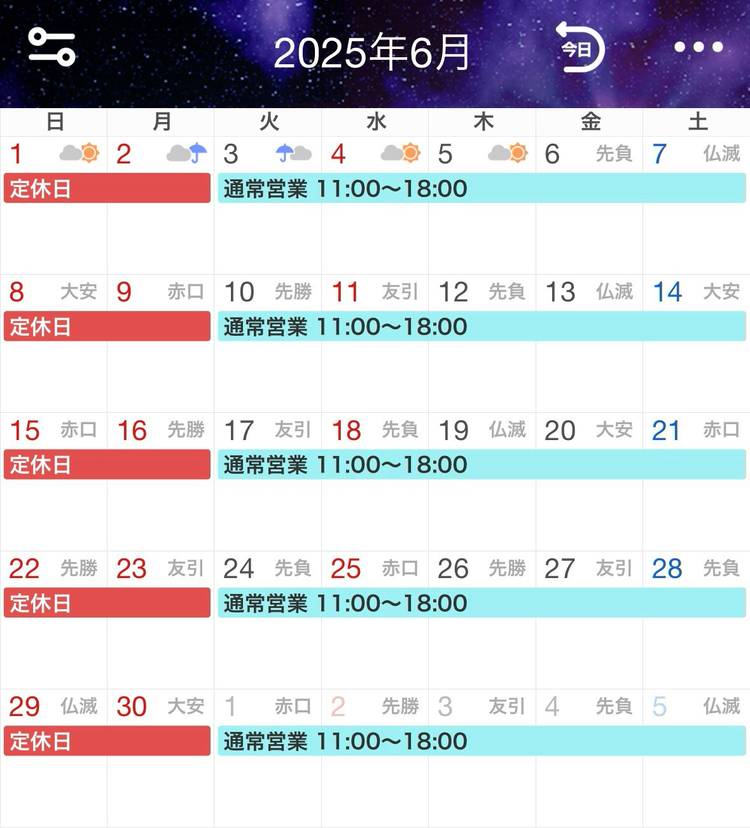The height and width of the screenshot is (828, 750).
Task: Open the 定休日 event starting June 29
Action: click(x=107, y=741)
